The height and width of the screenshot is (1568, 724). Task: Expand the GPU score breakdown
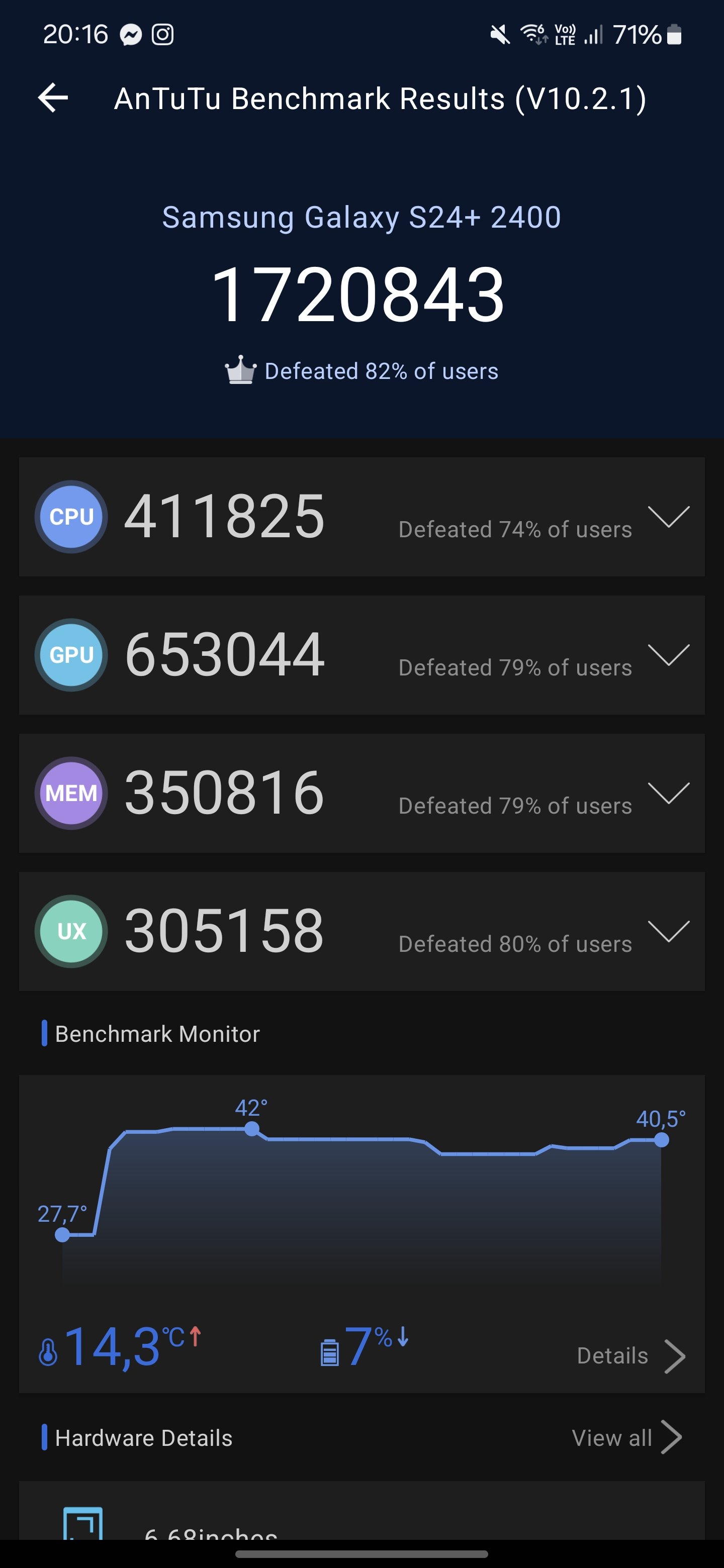coord(669,655)
